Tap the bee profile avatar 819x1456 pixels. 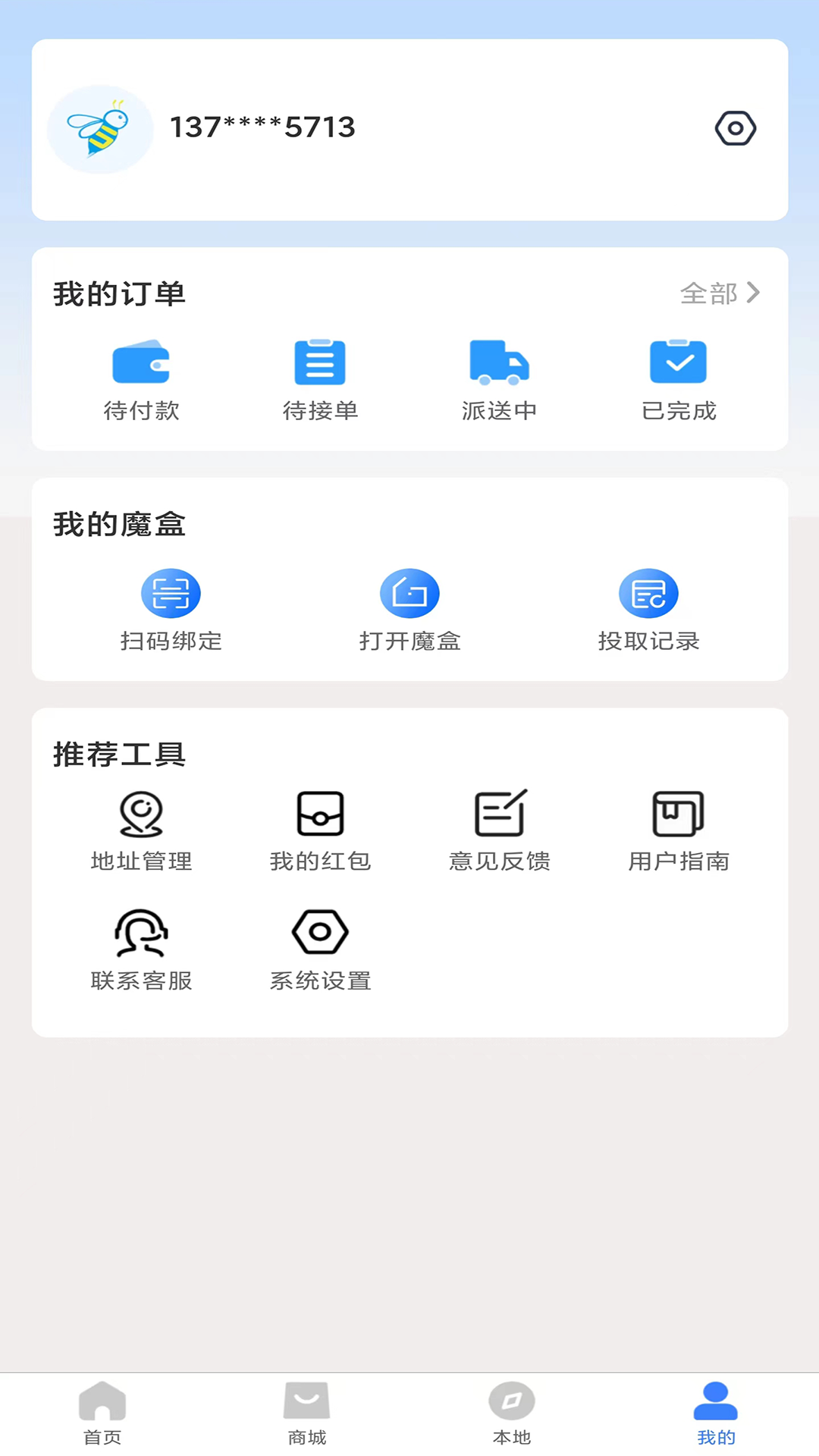coord(100,130)
